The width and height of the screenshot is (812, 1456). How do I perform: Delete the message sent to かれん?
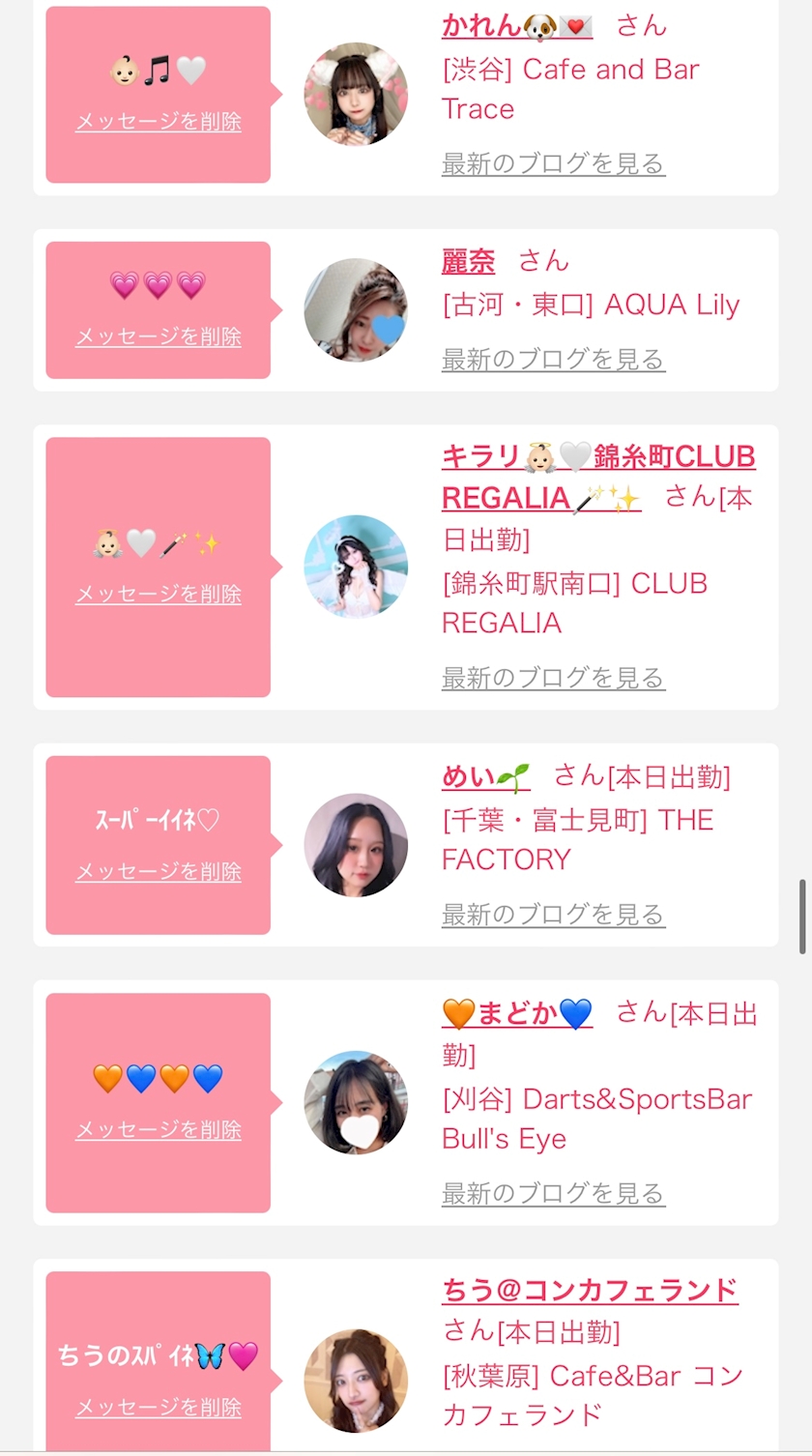coord(159,122)
